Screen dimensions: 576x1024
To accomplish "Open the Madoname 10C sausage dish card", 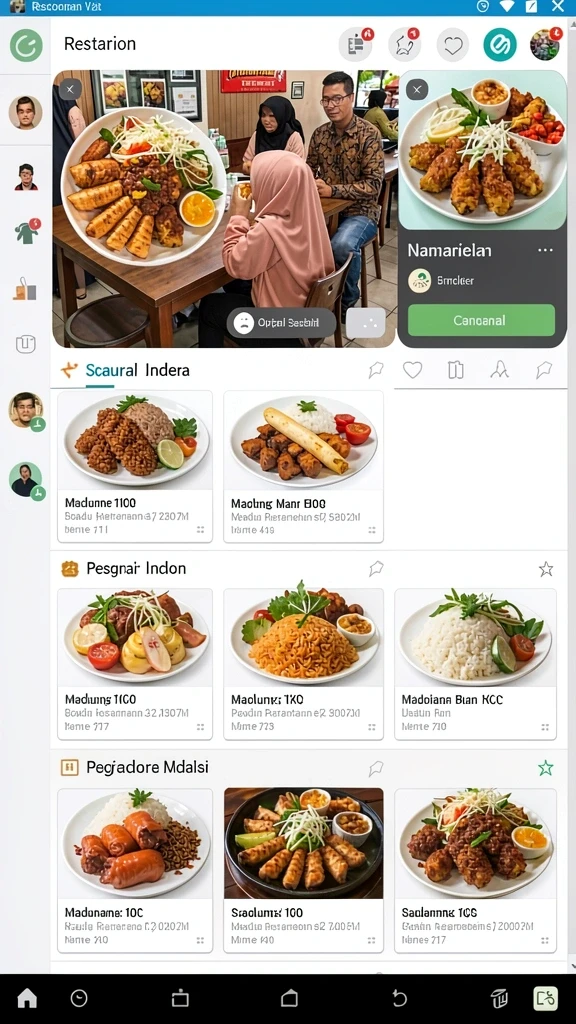I will (x=135, y=870).
